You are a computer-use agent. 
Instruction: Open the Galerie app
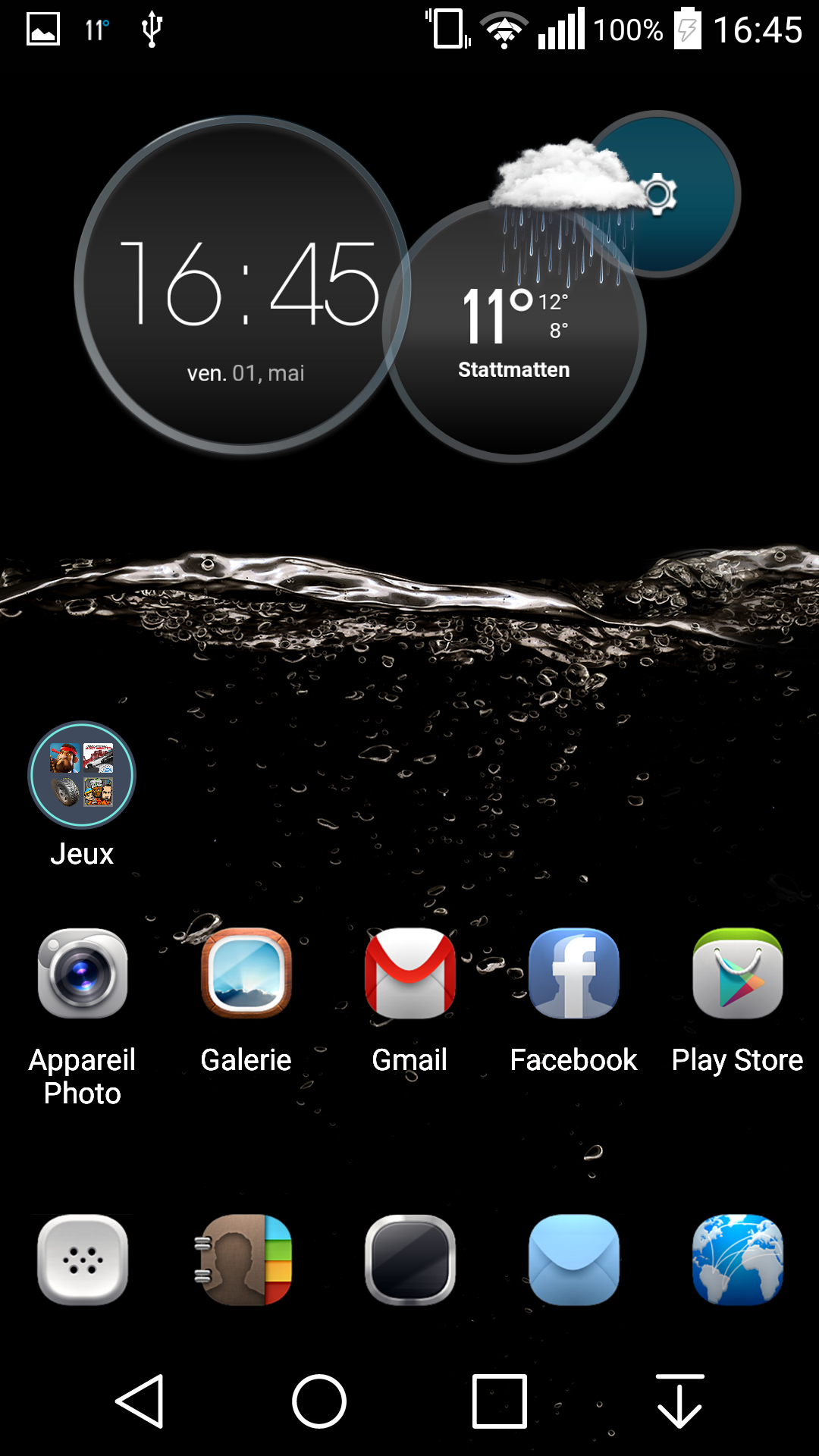(246, 974)
